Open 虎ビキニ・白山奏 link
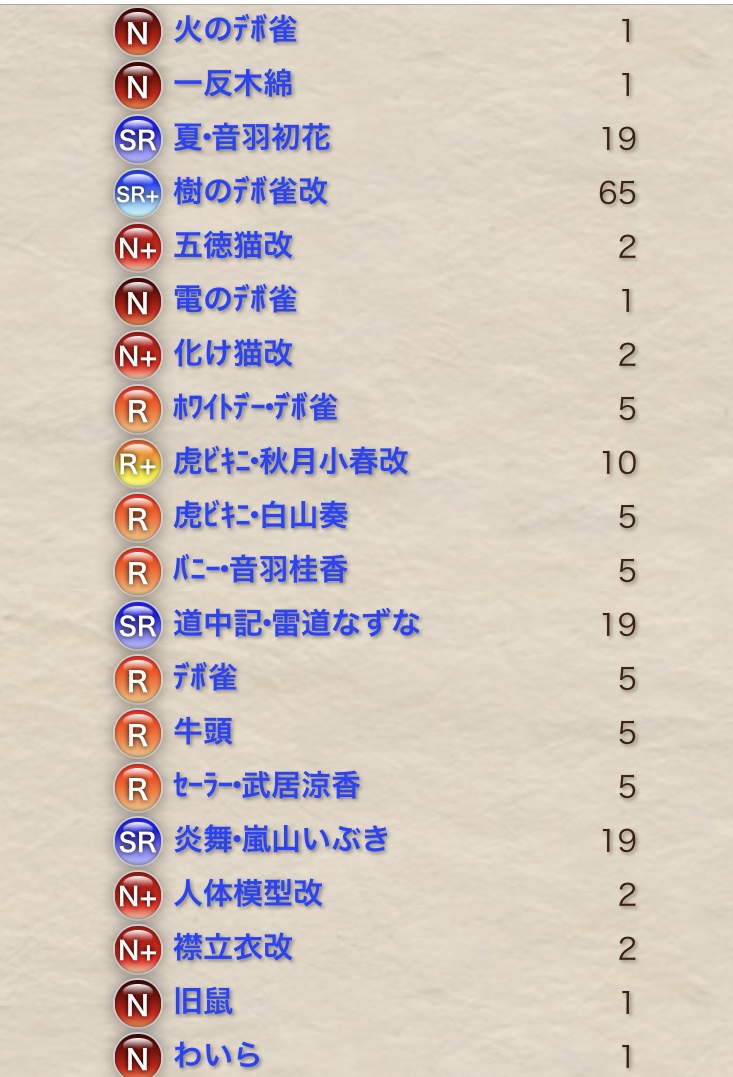Screen dimensions: 733x1077 click(260, 517)
